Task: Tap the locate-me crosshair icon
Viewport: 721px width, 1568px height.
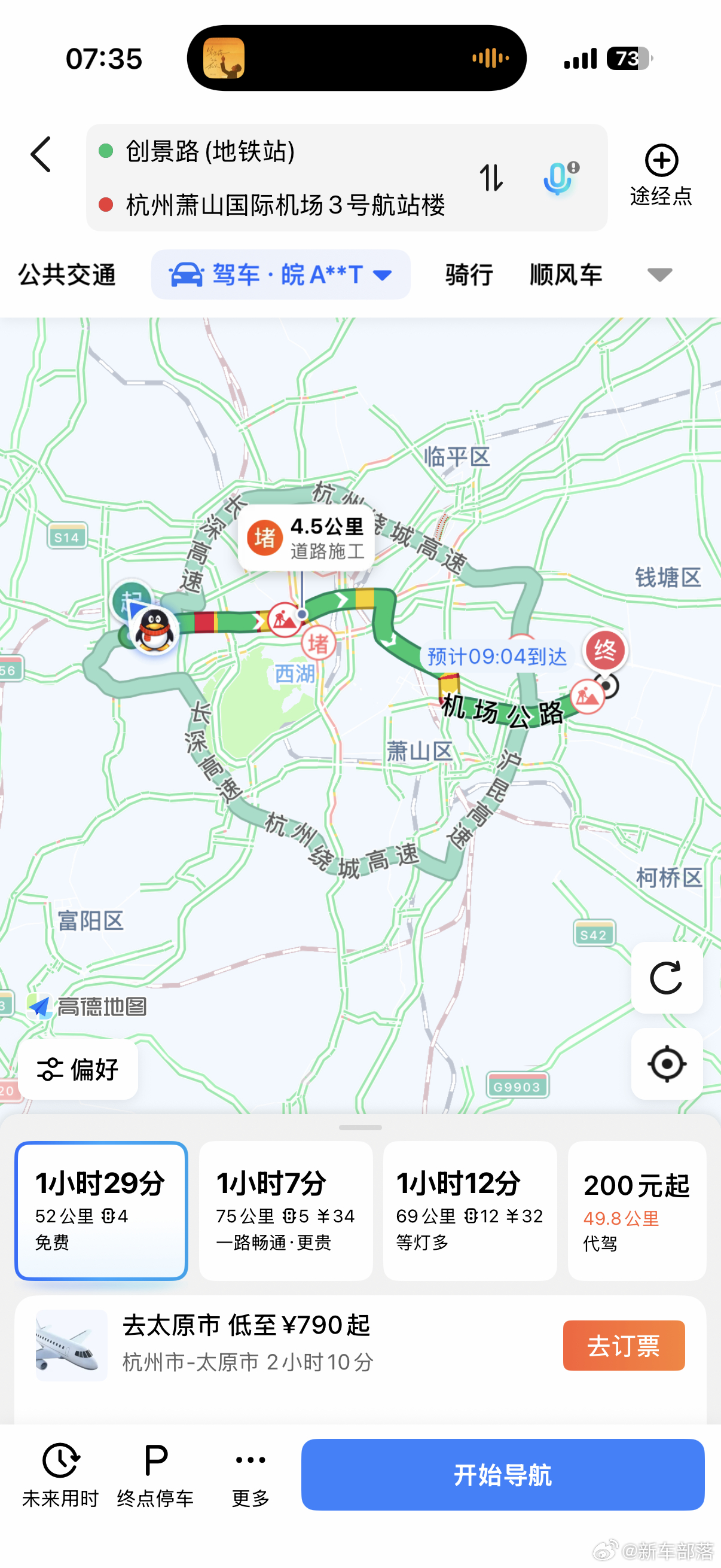Action: click(667, 1065)
